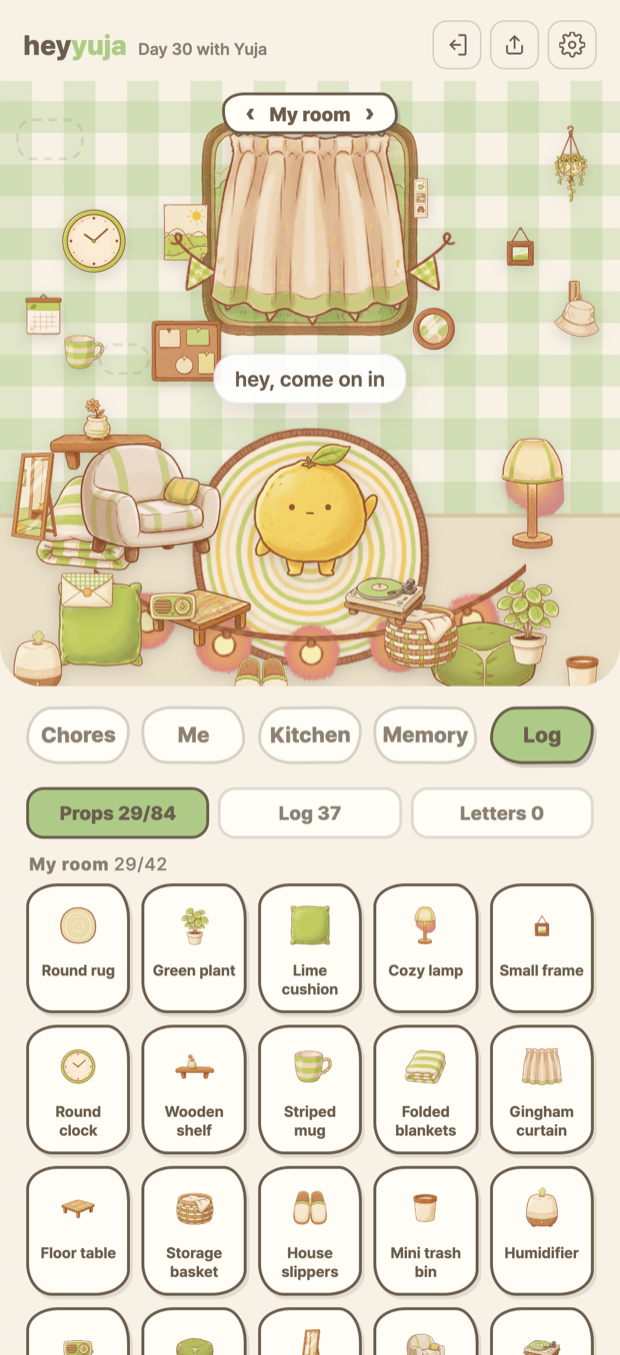This screenshot has height=1355, width=620.
Task: Choose the Striped mug prop
Action: 310,1090
